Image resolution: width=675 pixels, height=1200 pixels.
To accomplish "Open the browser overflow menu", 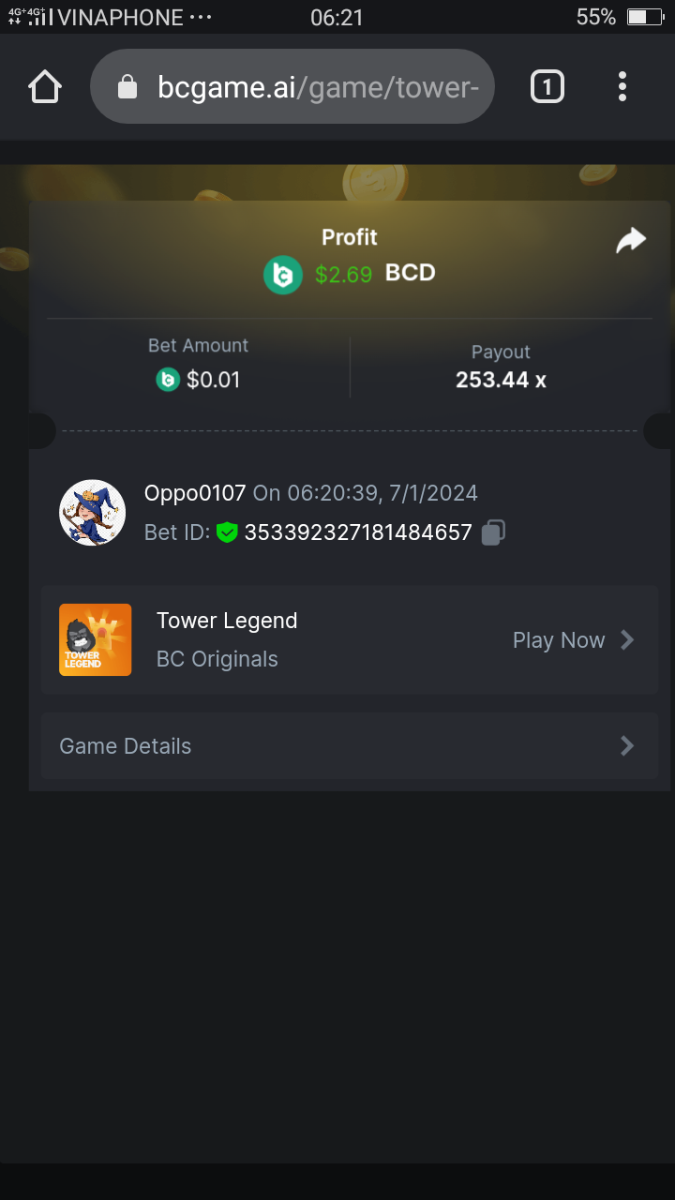I will click(622, 87).
